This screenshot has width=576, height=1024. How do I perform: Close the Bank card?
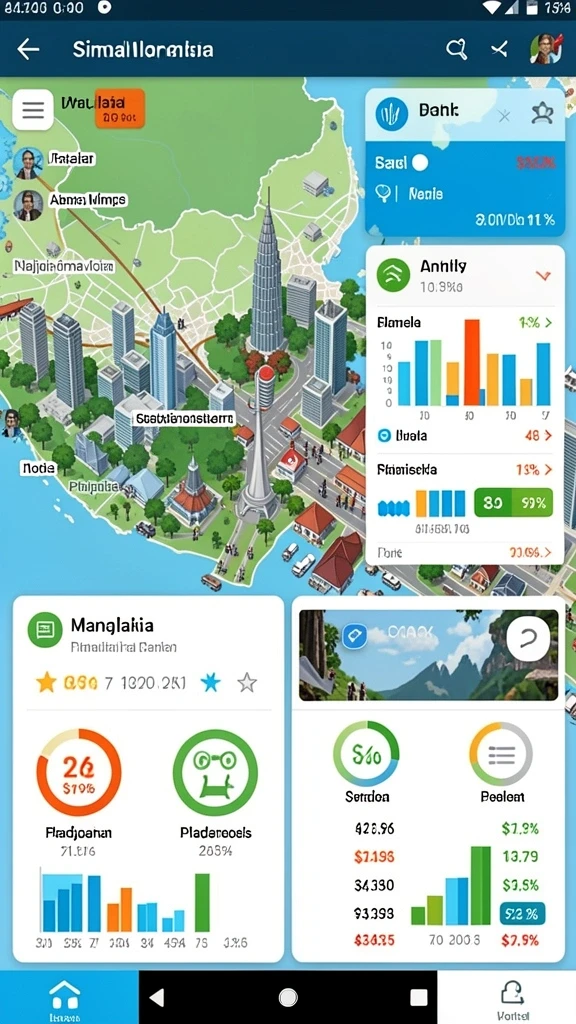504,117
